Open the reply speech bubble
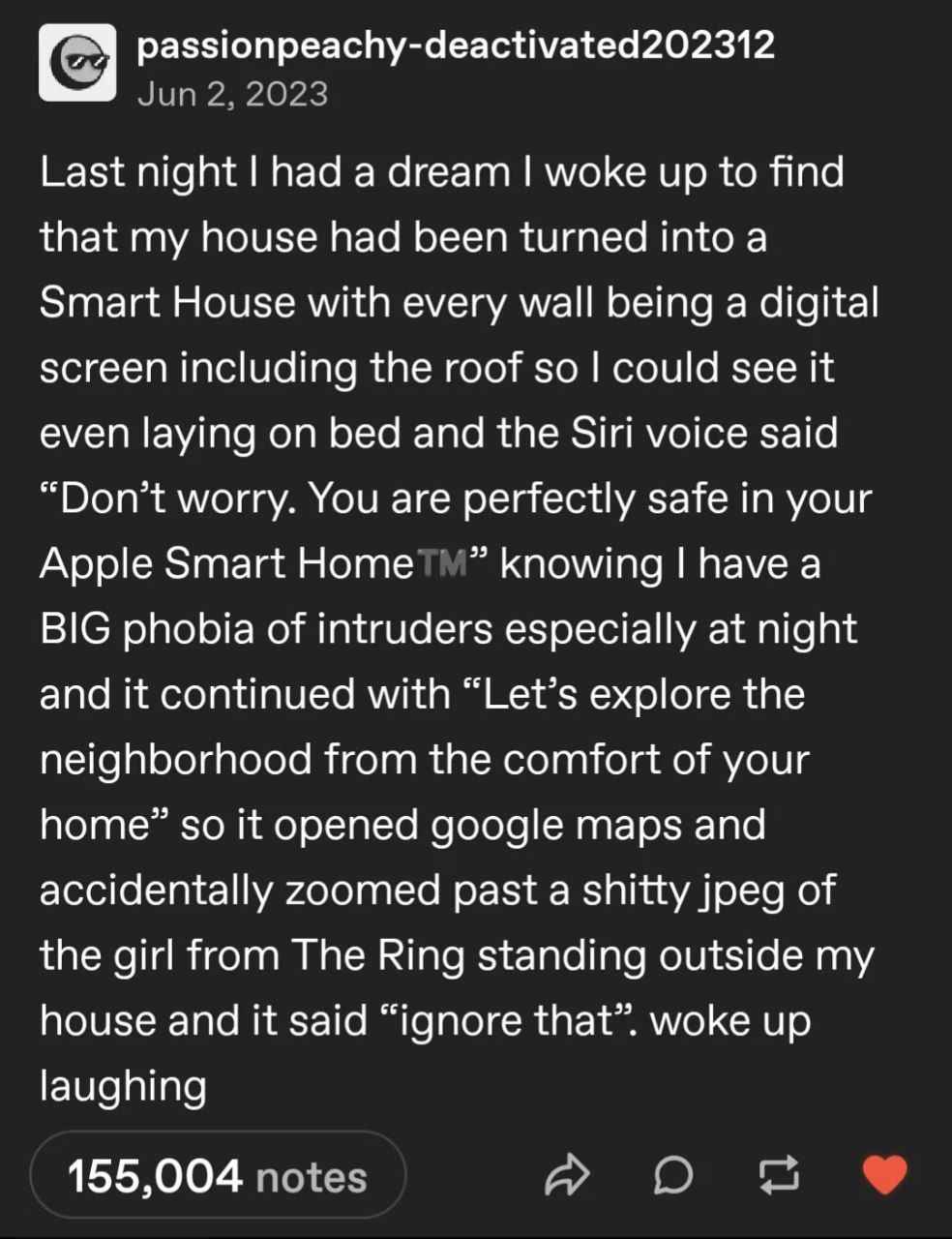This screenshot has width=952, height=1239. tap(673, 1175)
